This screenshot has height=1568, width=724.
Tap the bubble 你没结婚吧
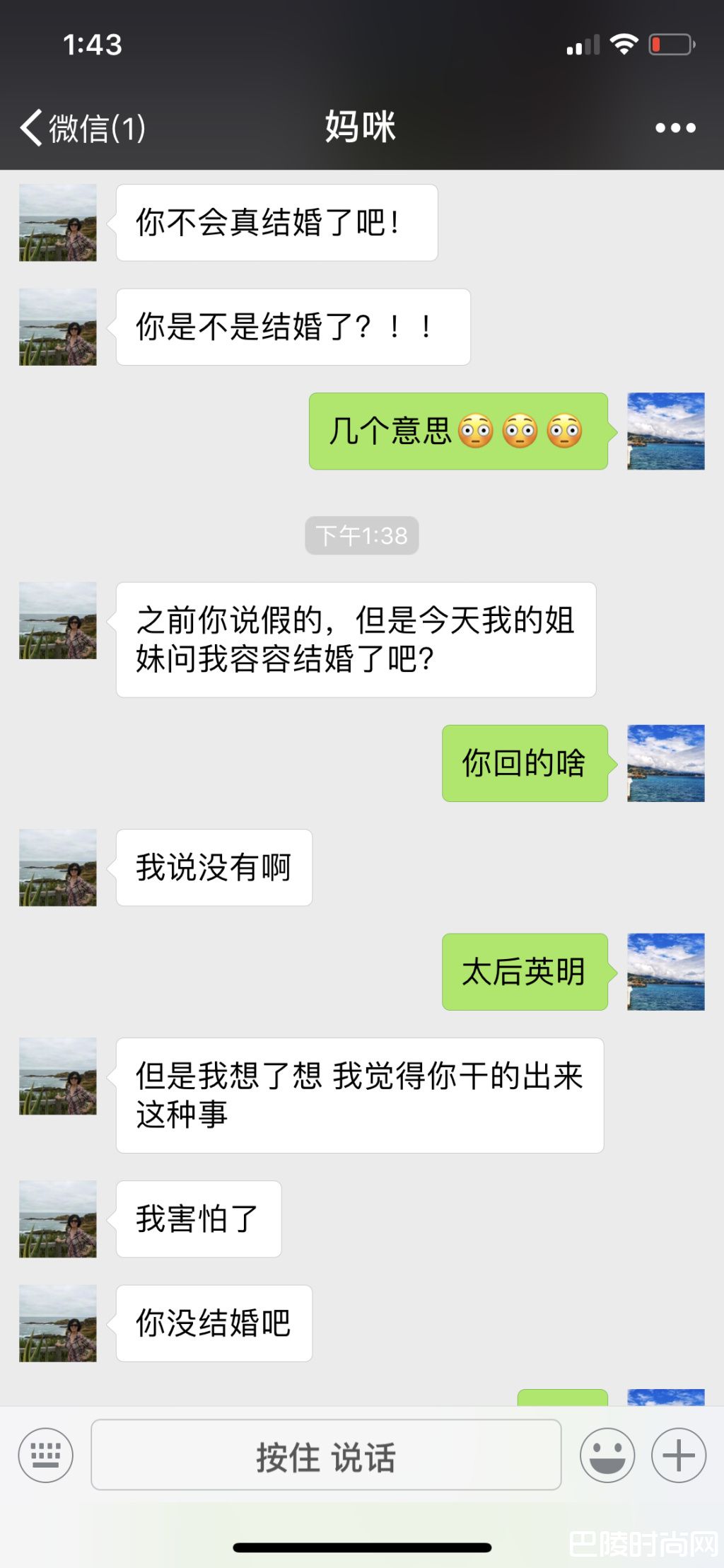(213, 1323)
